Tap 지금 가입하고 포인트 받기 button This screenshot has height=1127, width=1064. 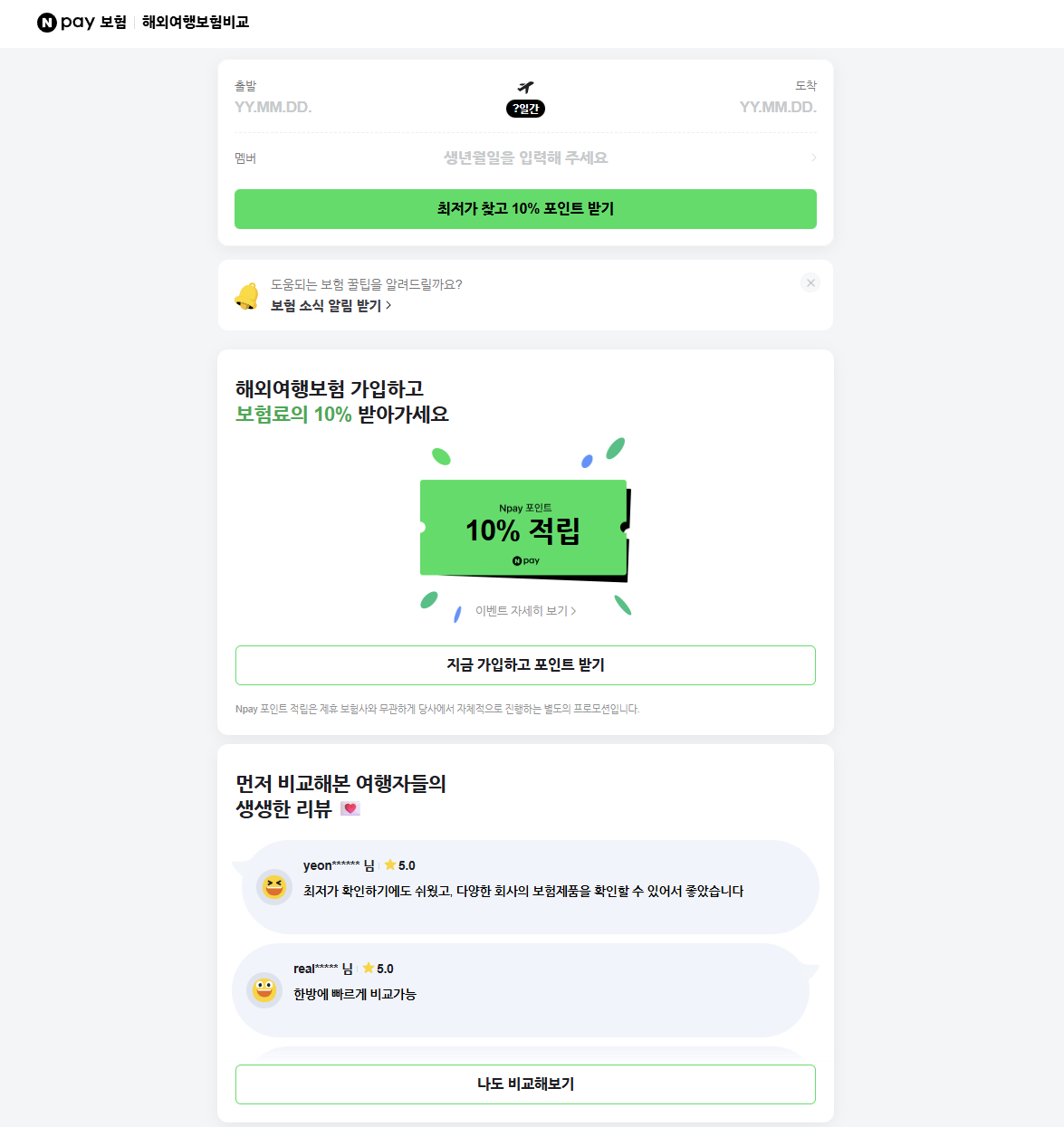pos(525,665)
